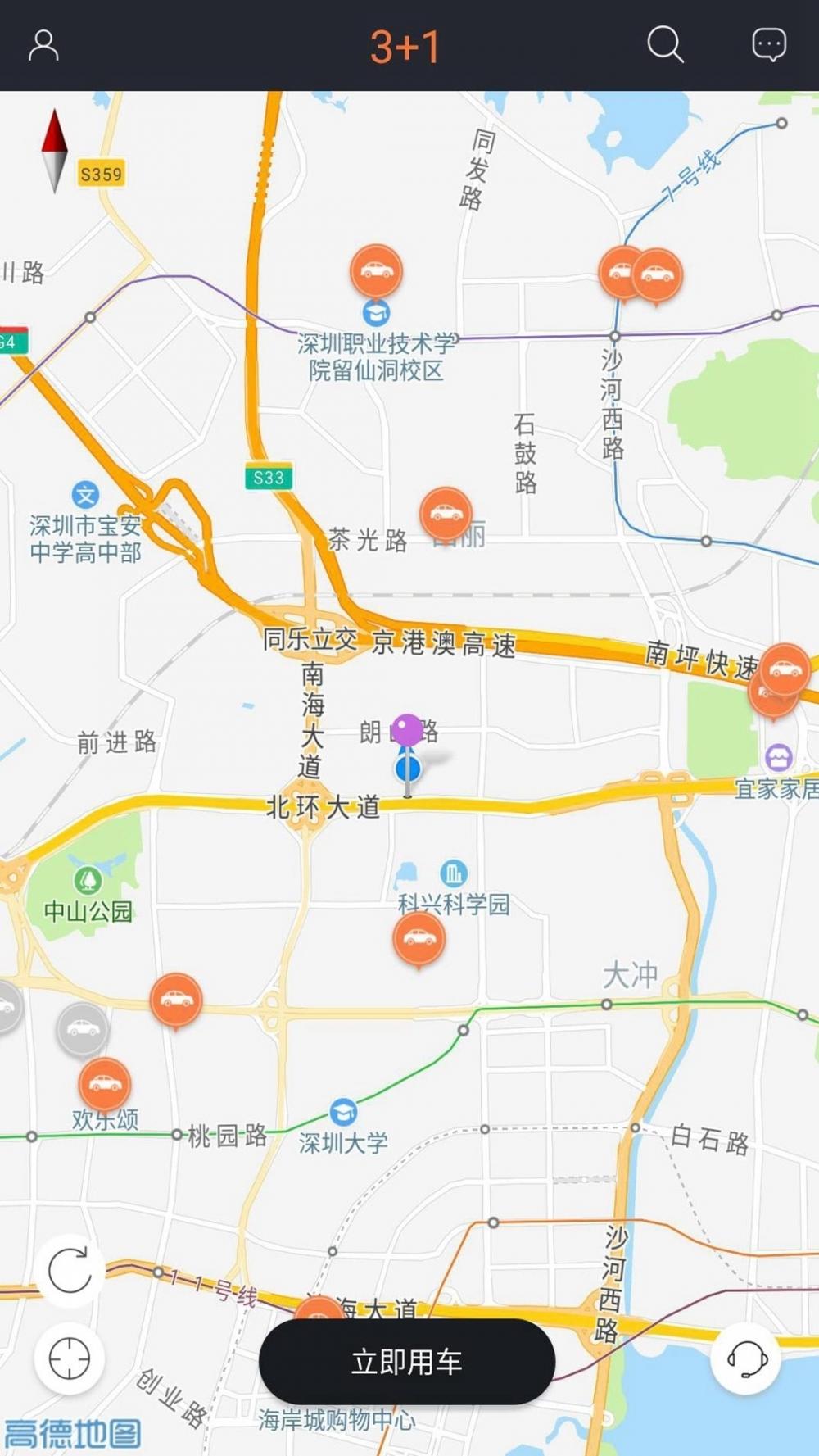This screenshot has width=819, height=1456.
Task: Tap the 立即用车 button
Action: point(407,1361)
